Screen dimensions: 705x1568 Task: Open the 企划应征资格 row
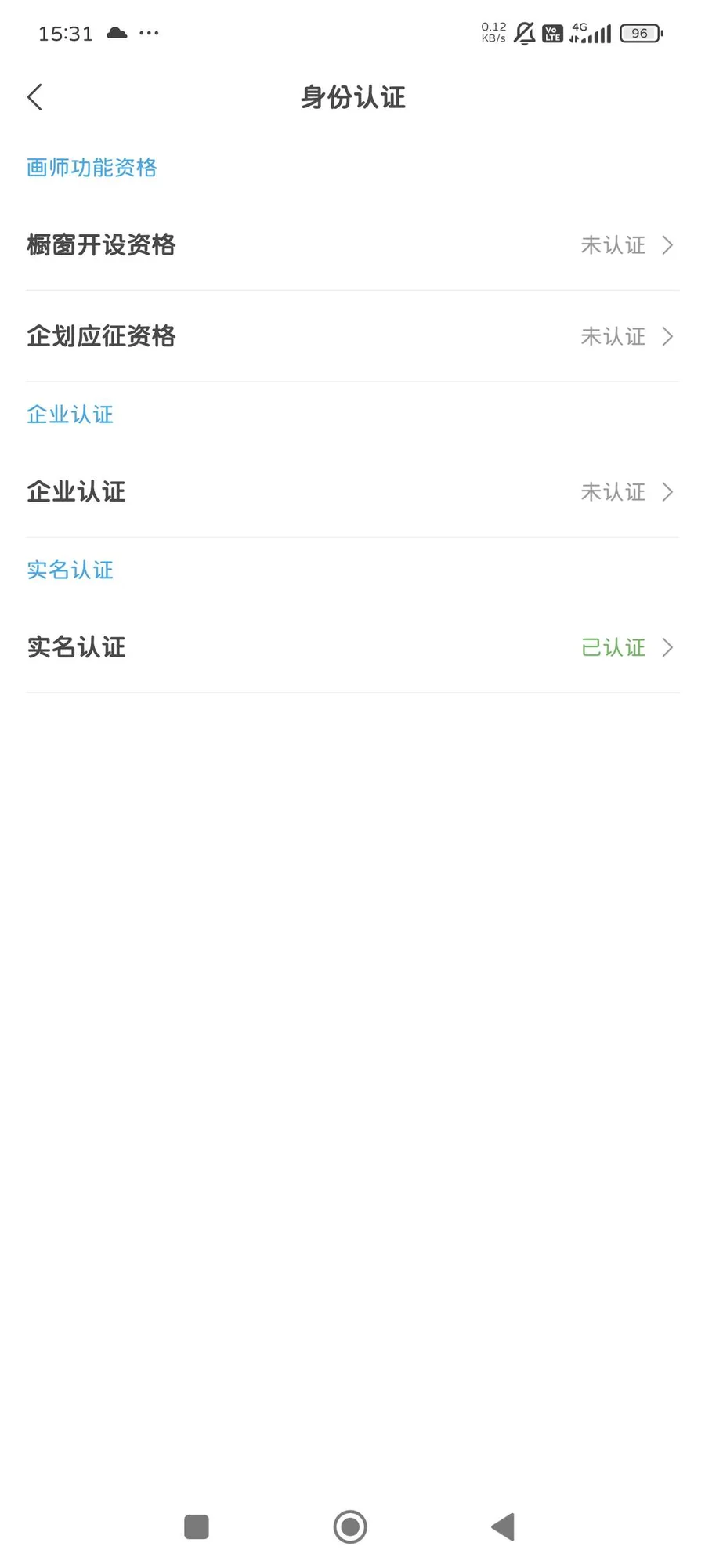click(x=352, y=337)
